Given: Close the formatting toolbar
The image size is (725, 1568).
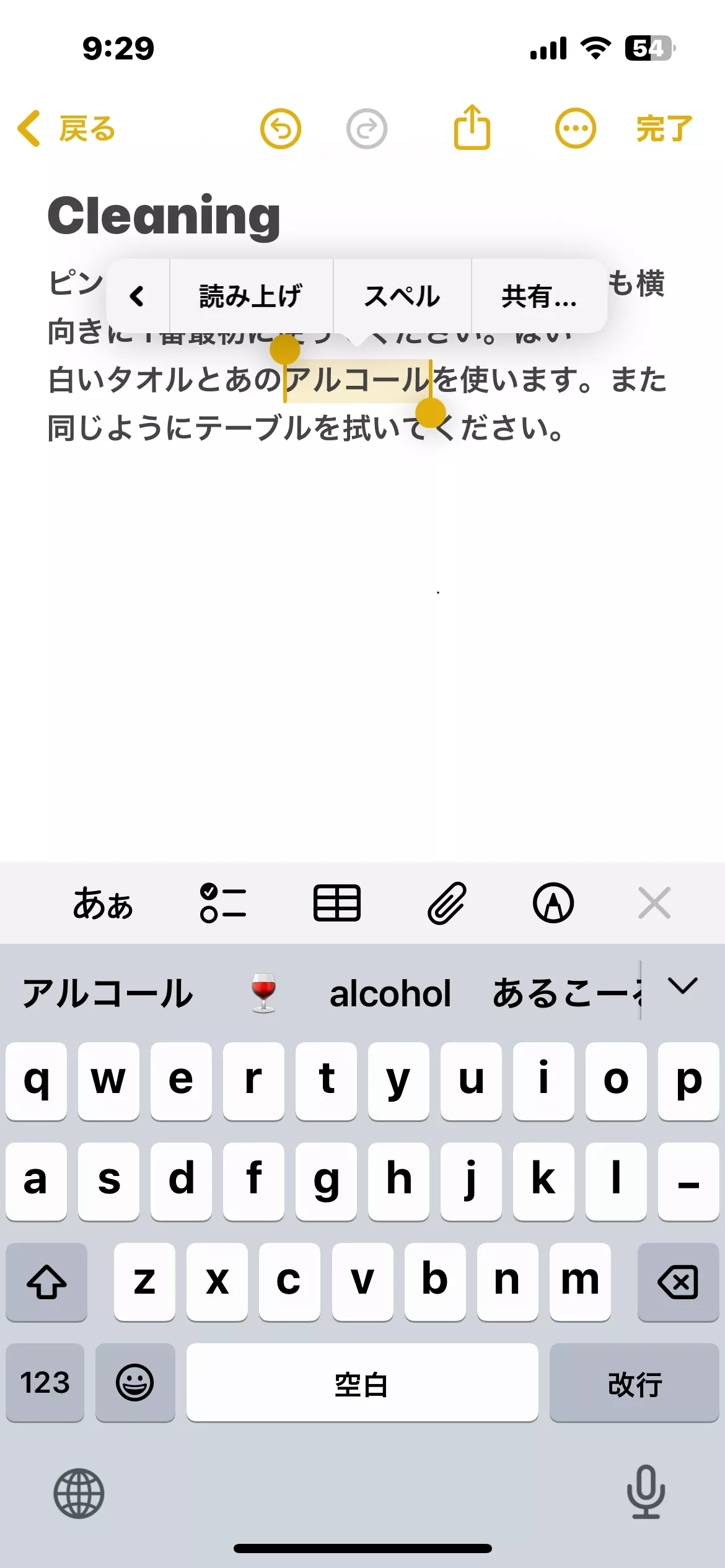Looking at the screenshot, I should [x=654, y=903].
